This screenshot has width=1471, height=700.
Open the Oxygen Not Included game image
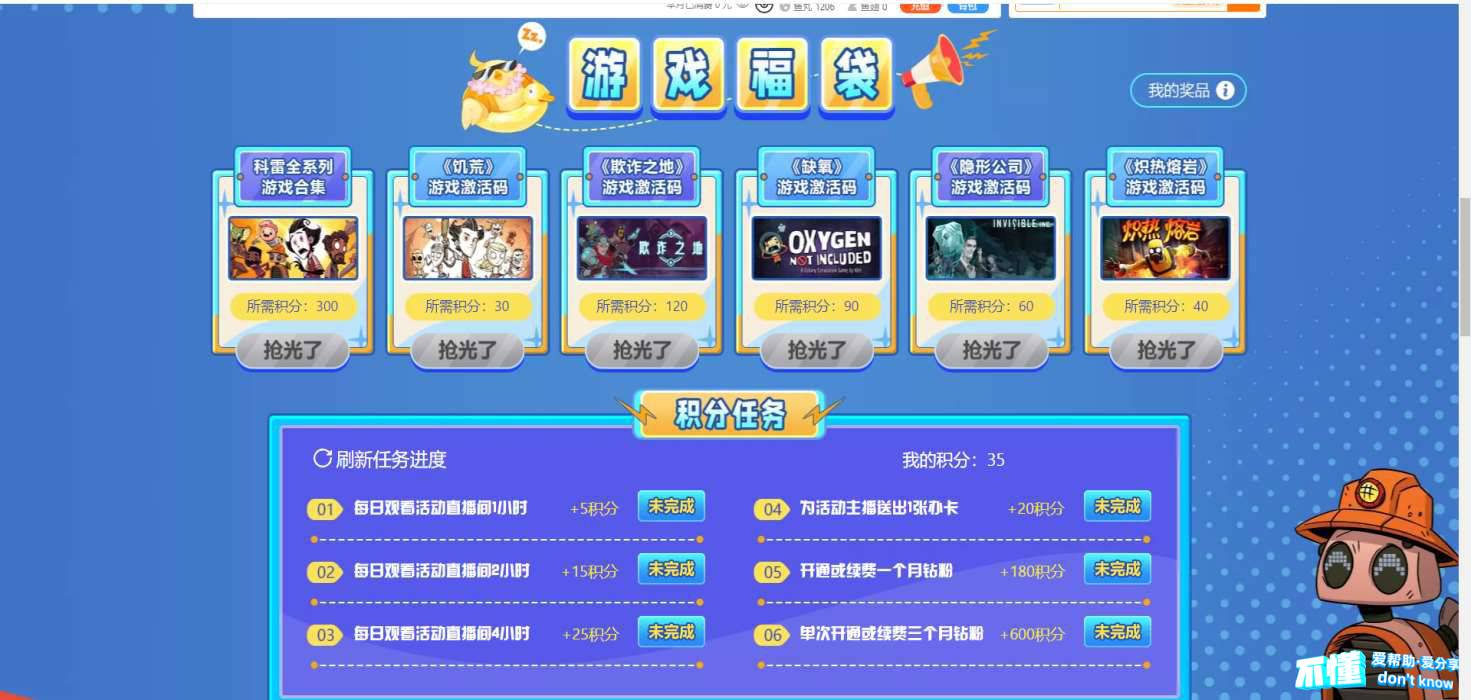pyautogui.click(x=816, y=248)
